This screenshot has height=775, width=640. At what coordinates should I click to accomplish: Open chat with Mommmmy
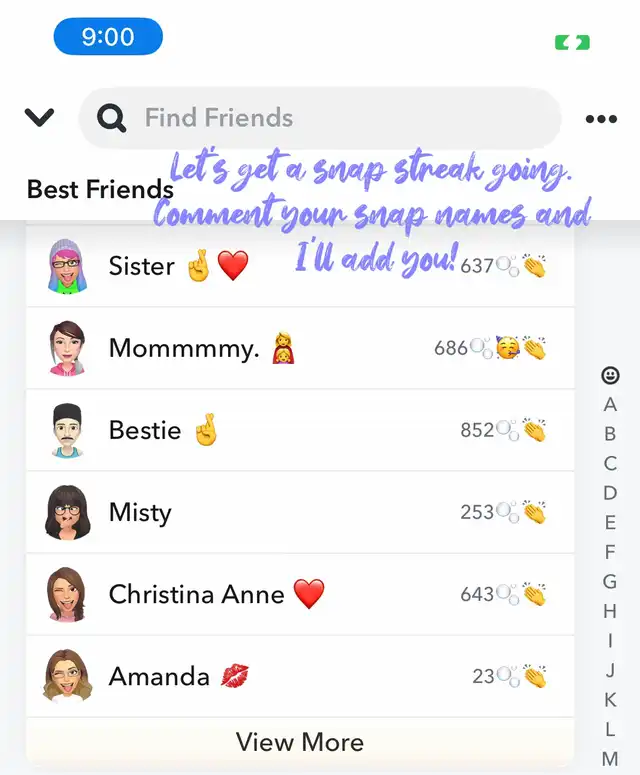coord(300,348)
